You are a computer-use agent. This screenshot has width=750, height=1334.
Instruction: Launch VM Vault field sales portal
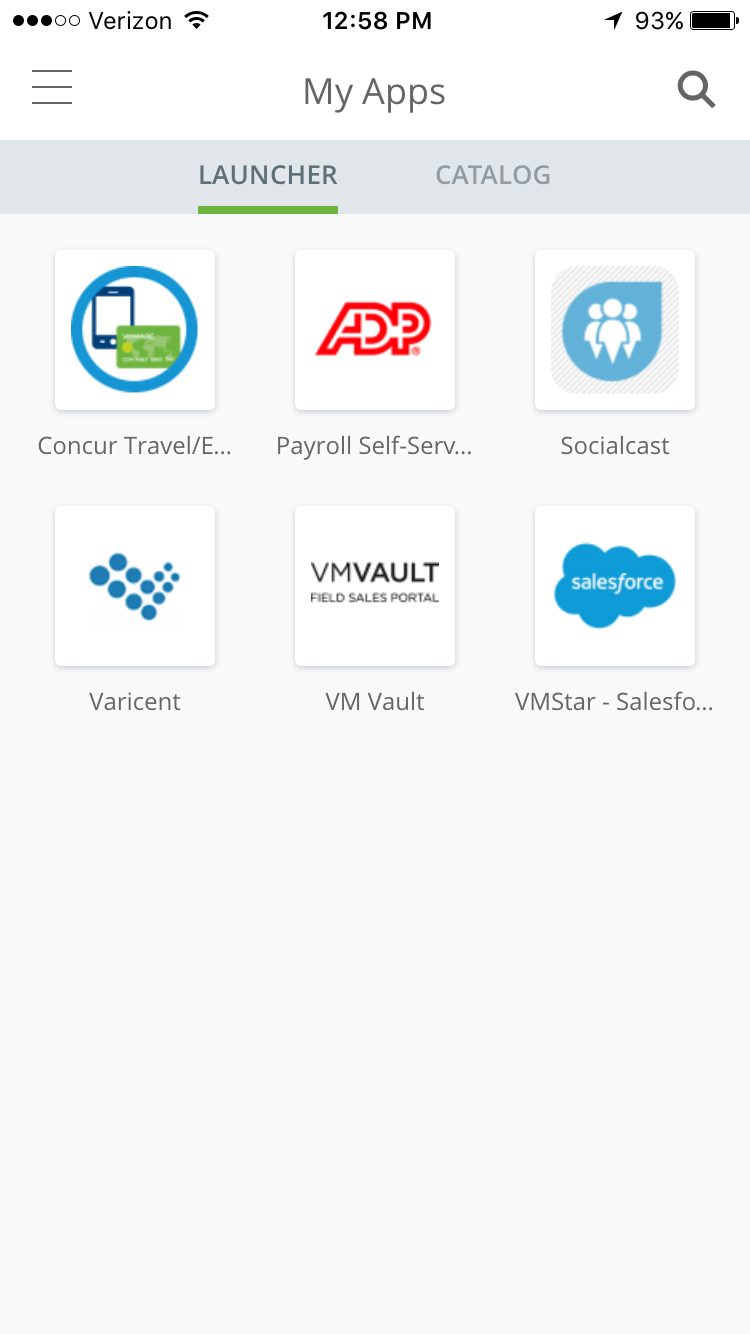[x=375, y=586]
